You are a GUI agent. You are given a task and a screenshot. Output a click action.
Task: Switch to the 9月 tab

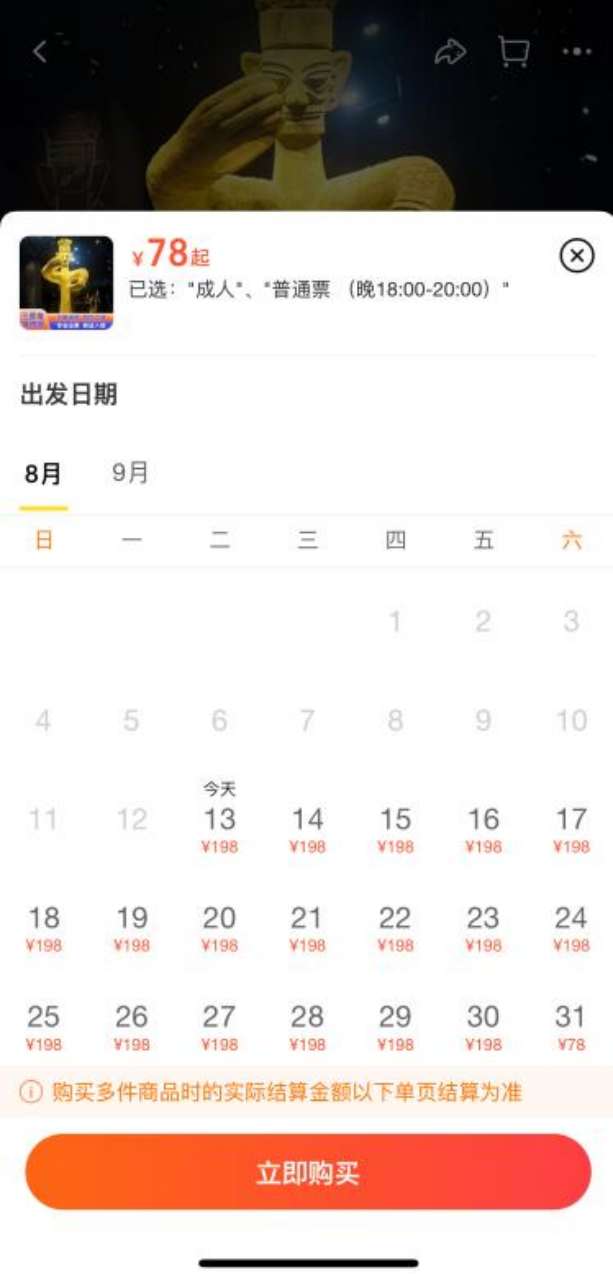[130, 473]
